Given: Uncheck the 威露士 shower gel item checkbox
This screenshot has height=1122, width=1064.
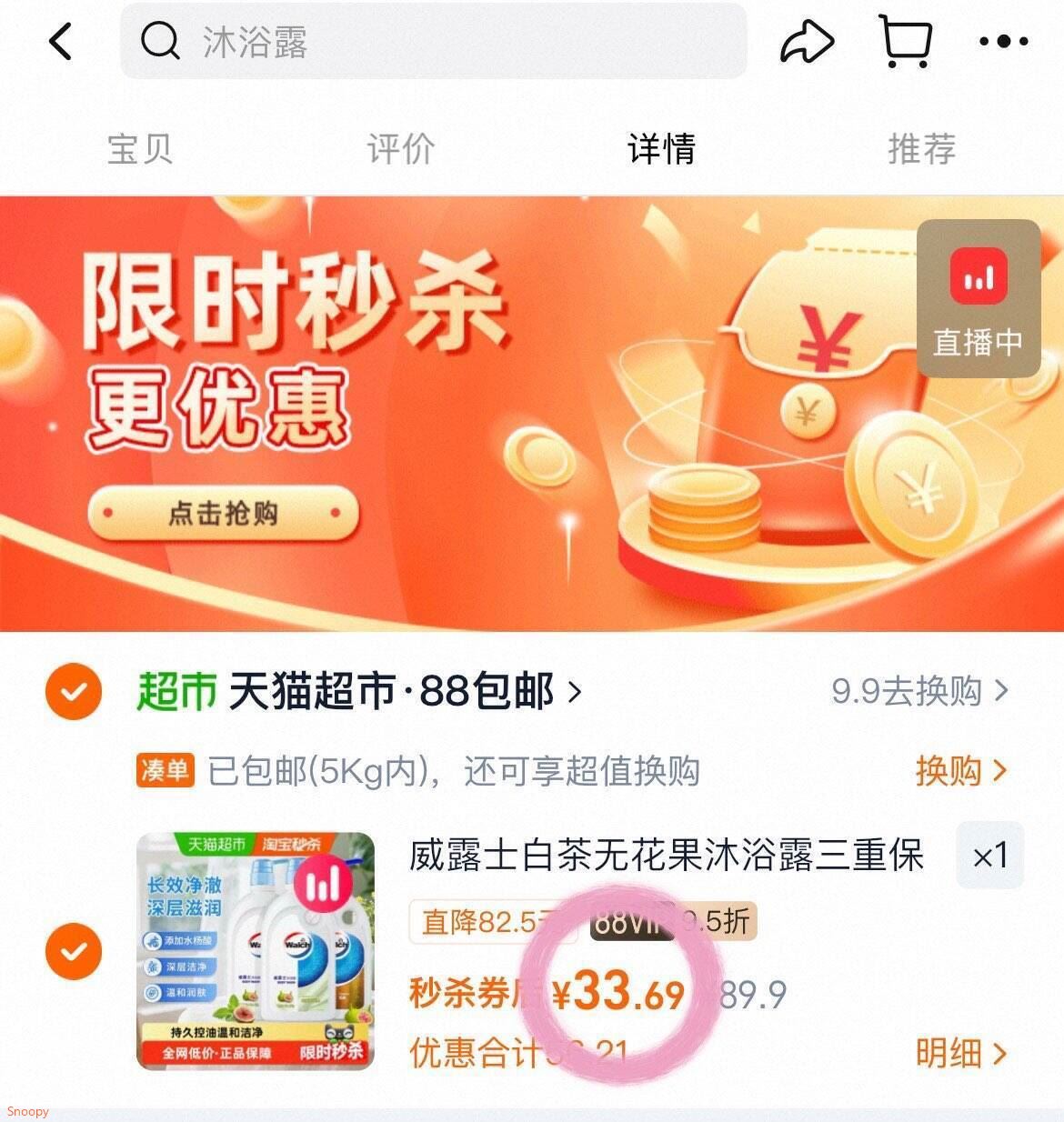Looking at the screenshot, I should click(74, 951).
